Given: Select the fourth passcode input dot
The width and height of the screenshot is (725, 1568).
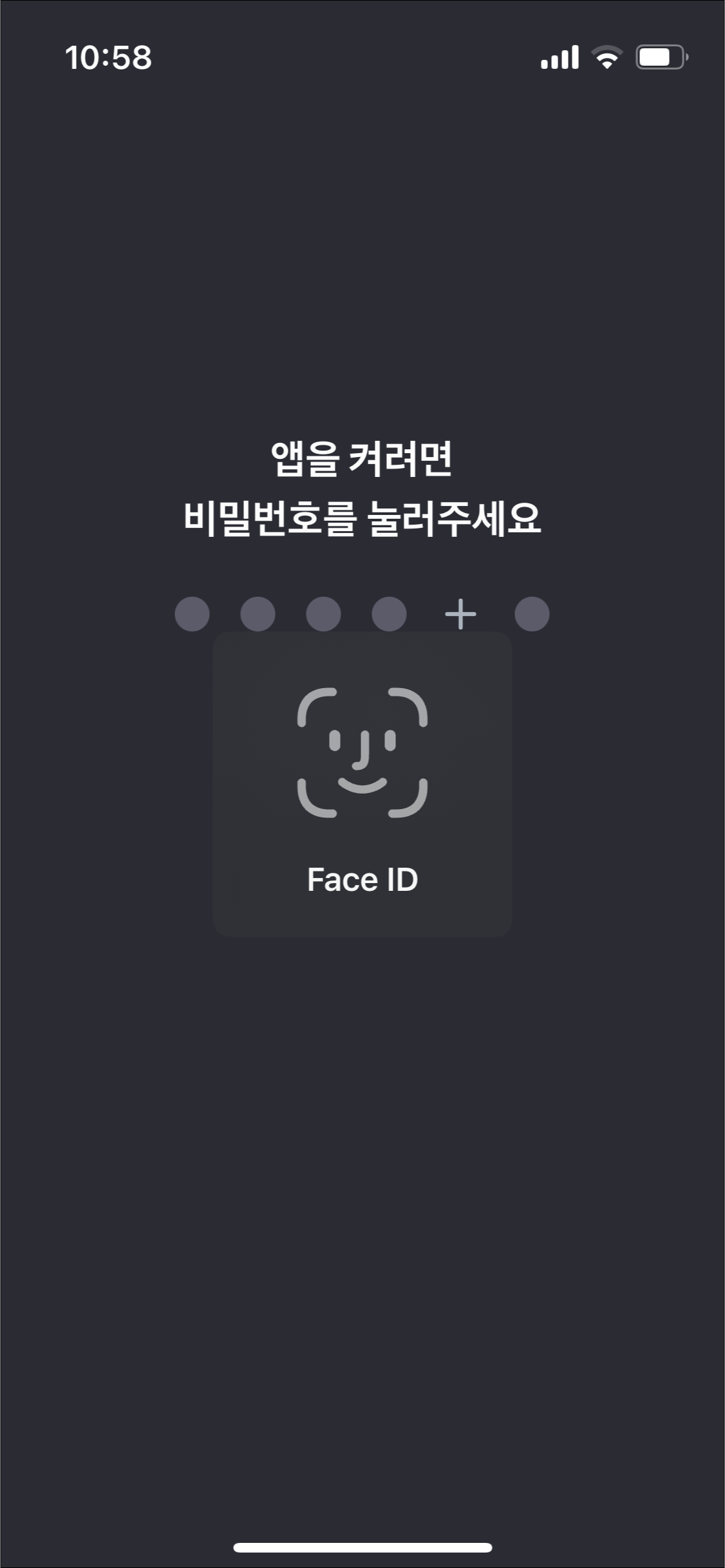Looking at the screenshot, I should 390,615.
